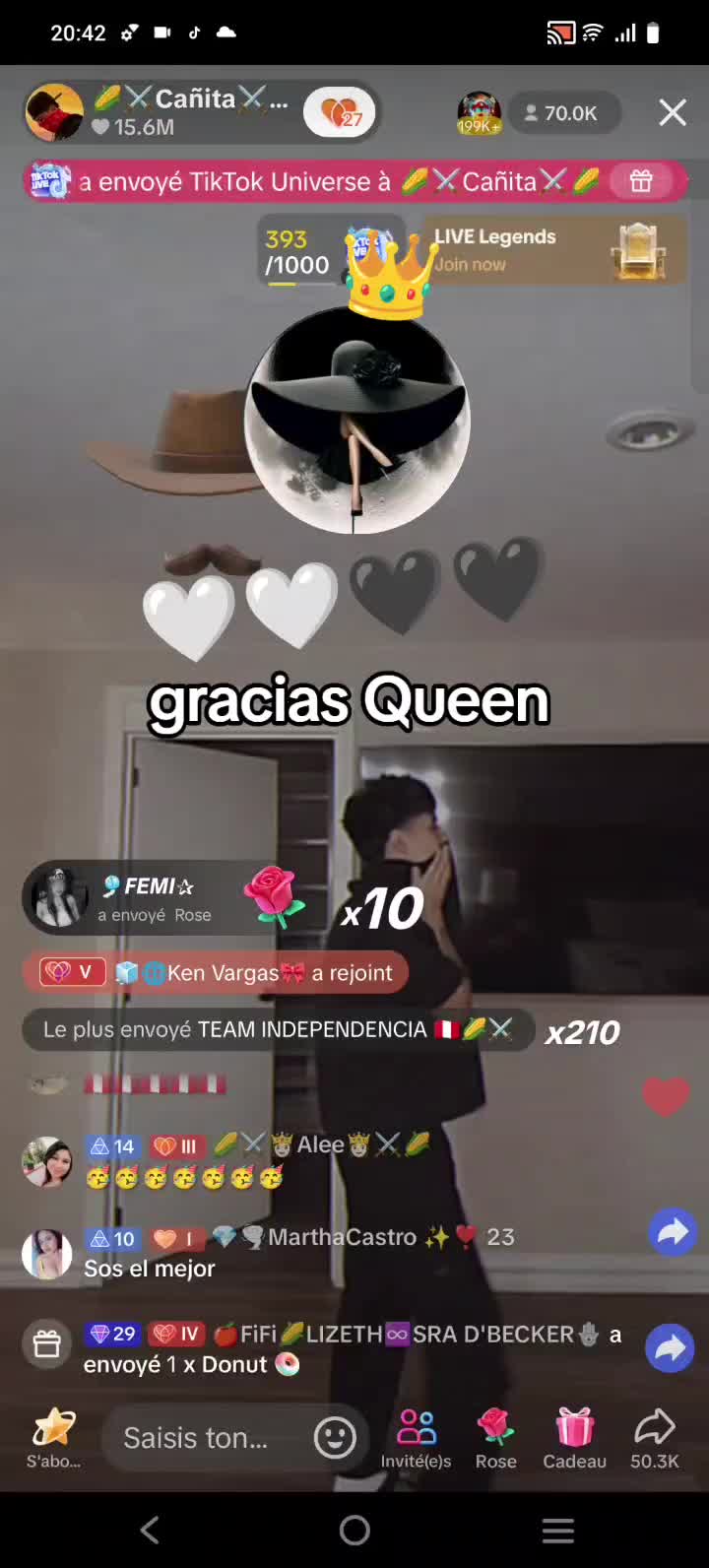Screen dimensions: 709x1568
Task: Open the 70.0K viewers list
Action: (x=561, y=113)
